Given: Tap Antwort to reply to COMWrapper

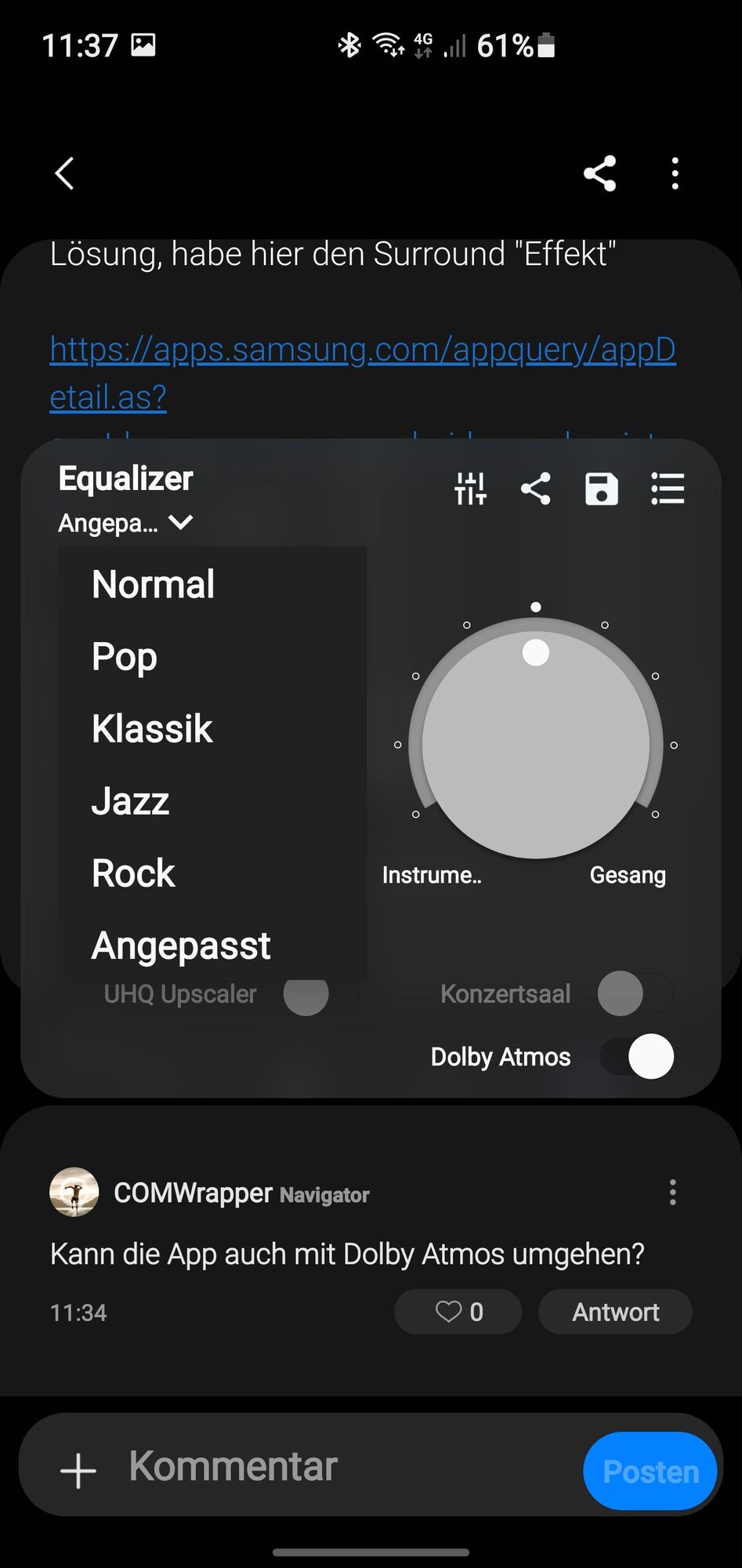Looking at the screenshot, I should tap(615, 1312).
